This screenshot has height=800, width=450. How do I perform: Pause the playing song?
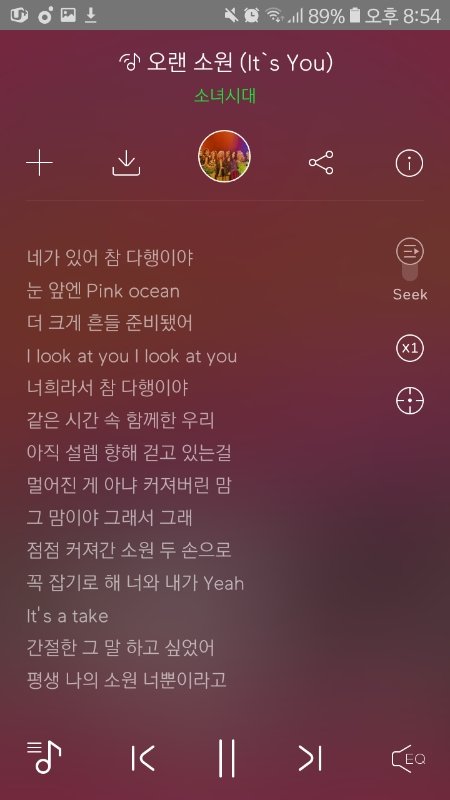coord(227,758)
